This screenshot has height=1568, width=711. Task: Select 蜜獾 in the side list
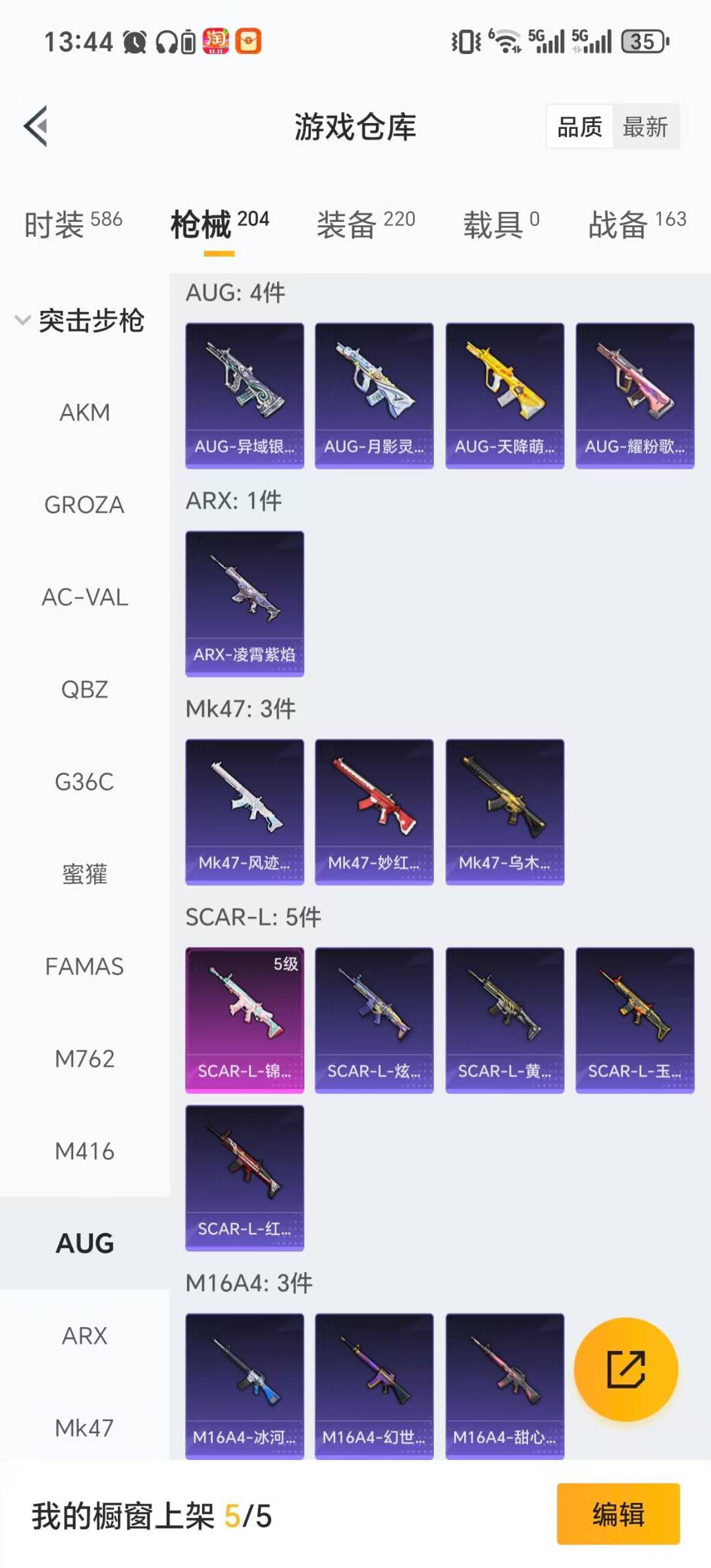tap(84, 874)
